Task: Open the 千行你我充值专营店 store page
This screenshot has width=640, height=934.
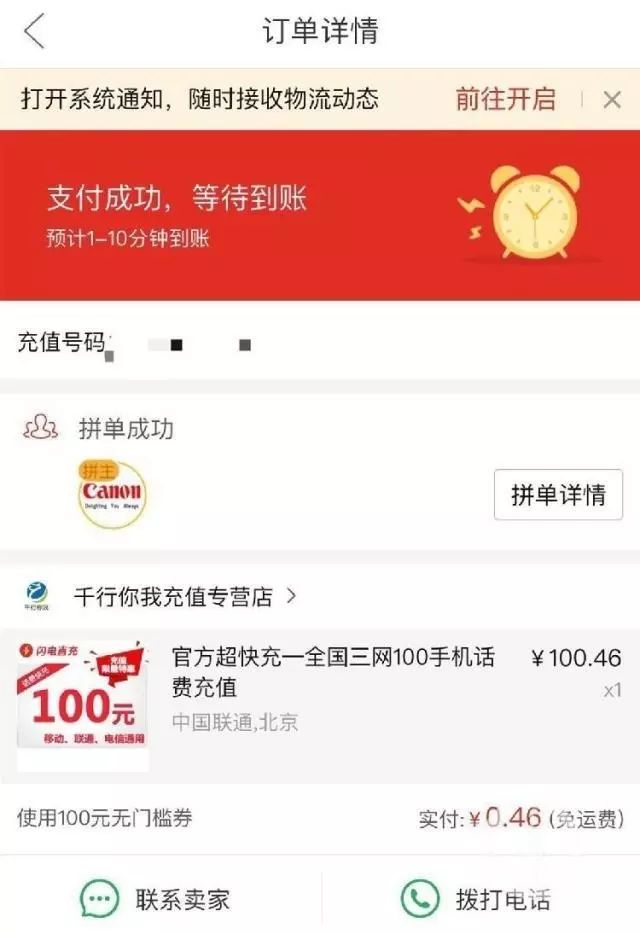Action: 173,597
